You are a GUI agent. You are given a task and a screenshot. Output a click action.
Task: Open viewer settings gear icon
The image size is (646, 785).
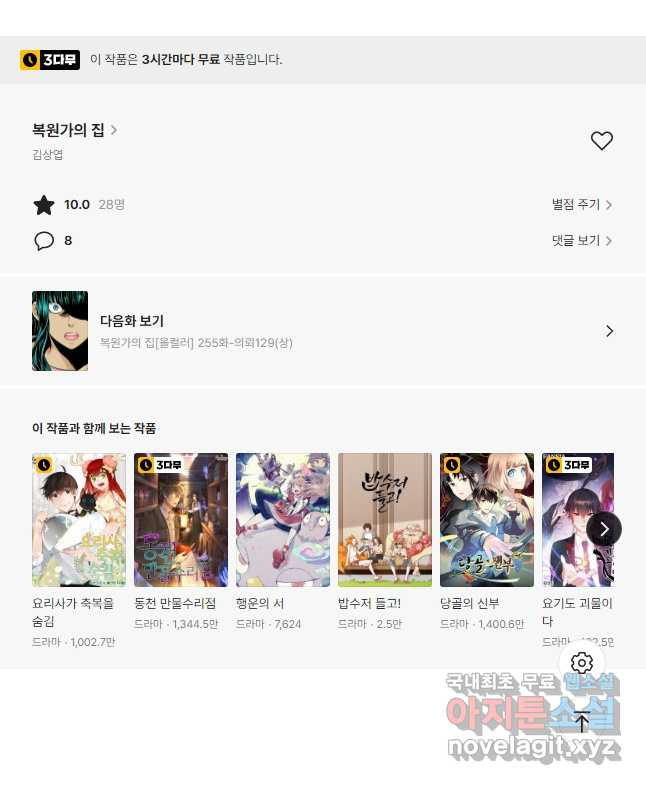(582, 663)
